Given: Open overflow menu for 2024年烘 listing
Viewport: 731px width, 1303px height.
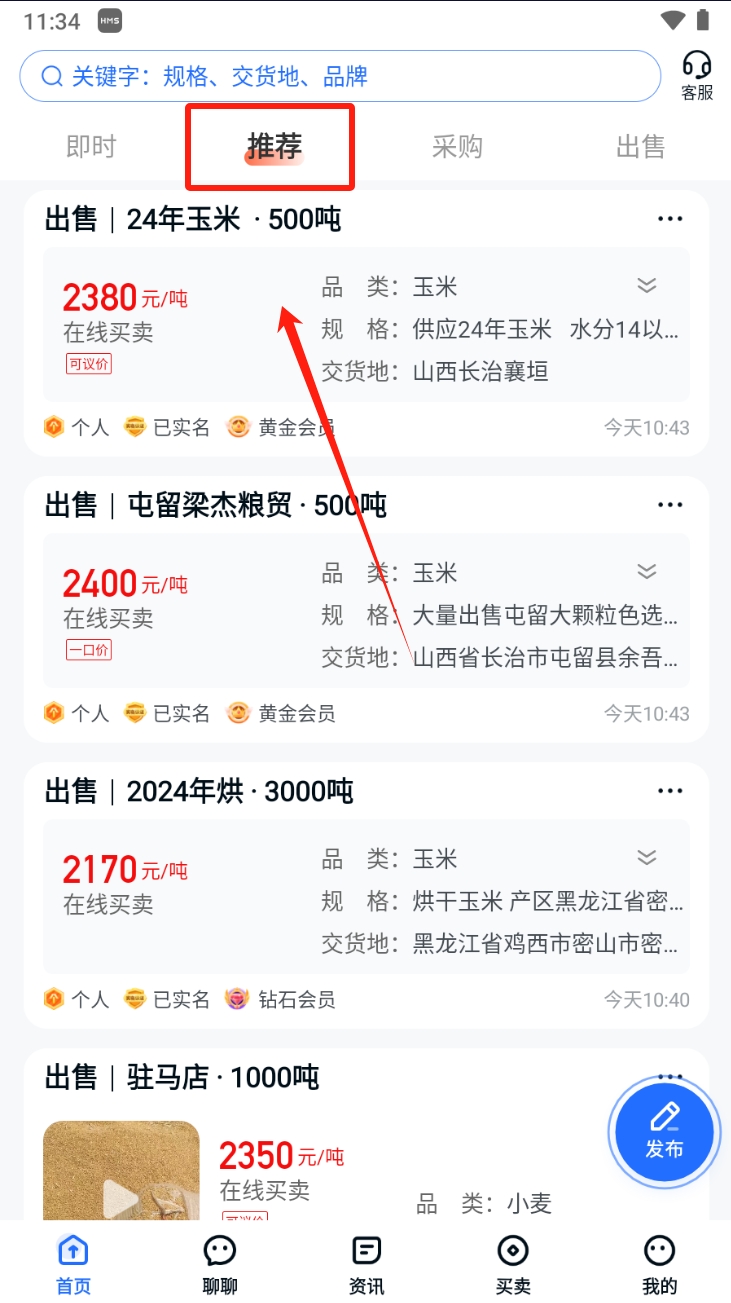Looking at the screenshot, I should pyautogui.click(x=670, y=791).
